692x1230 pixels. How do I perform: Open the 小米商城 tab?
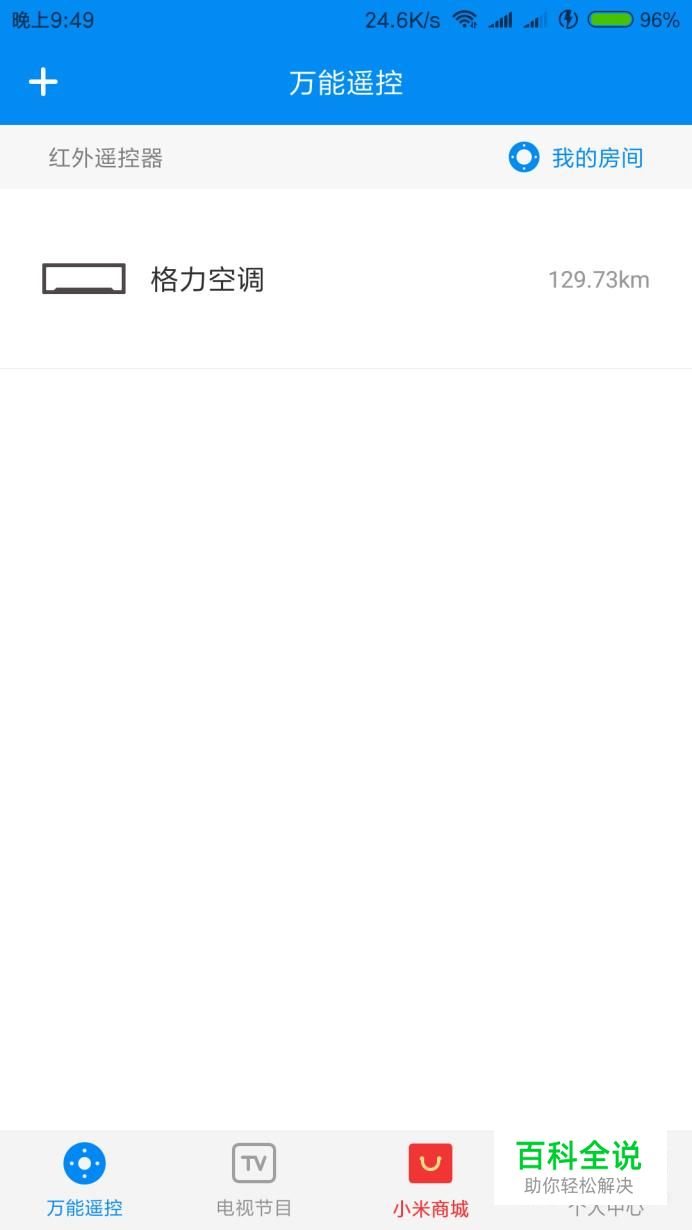coord(430,1181)
